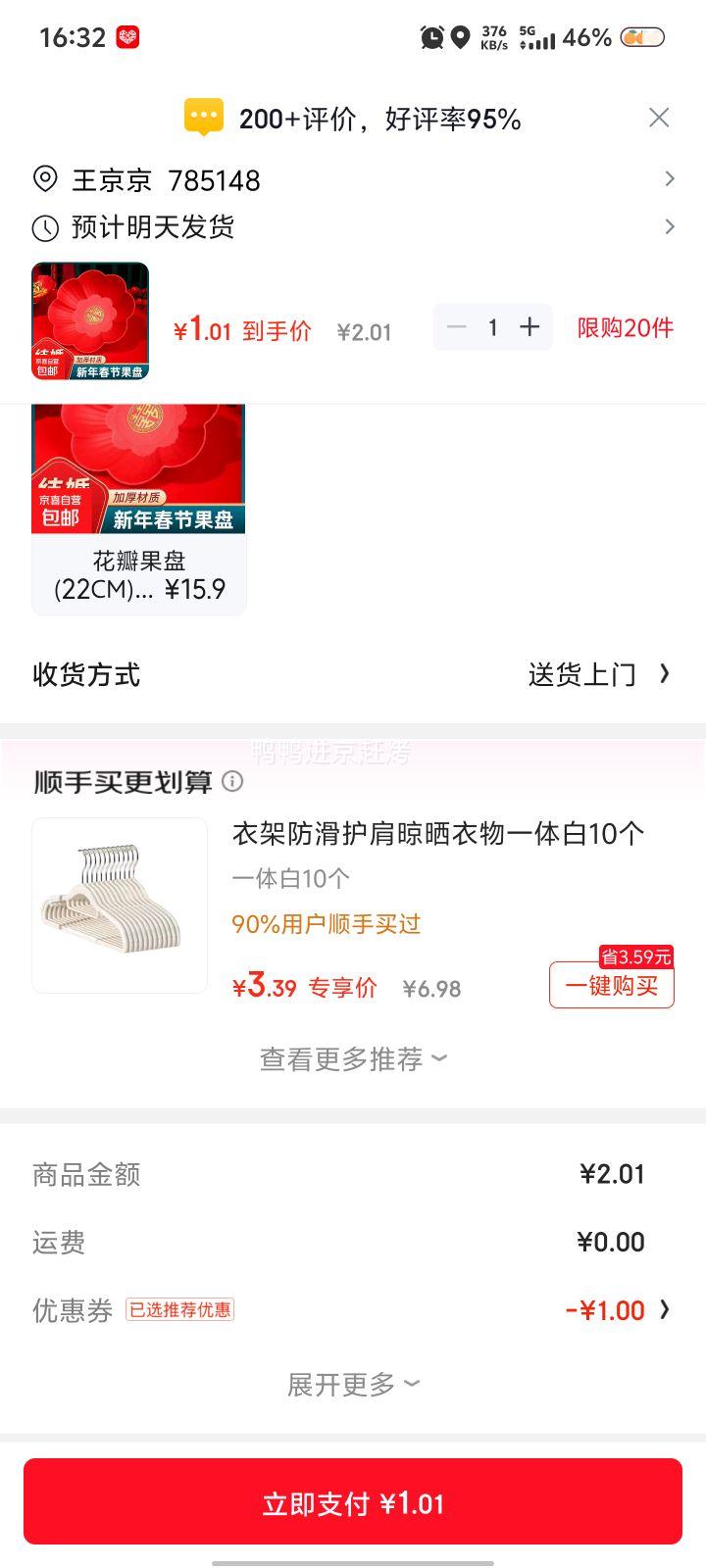The width and height of the screenshot is (706, 1568).
Task: Expand 展开更多 below the fee details
Action: [353, 1384]
